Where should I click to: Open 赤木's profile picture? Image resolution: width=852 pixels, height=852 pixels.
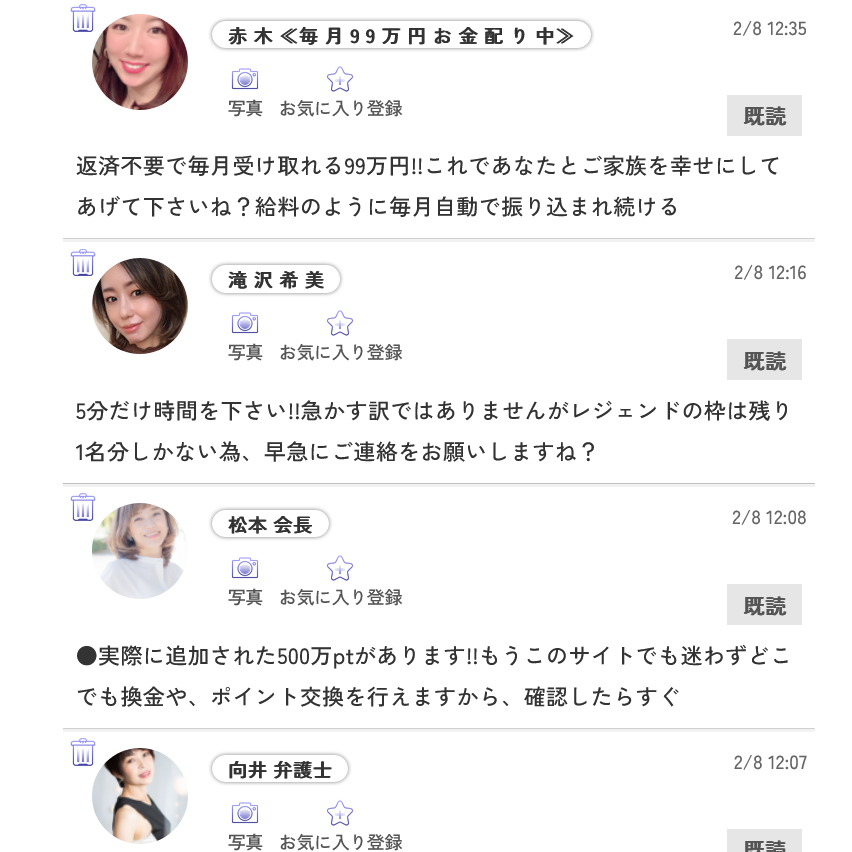139,62
